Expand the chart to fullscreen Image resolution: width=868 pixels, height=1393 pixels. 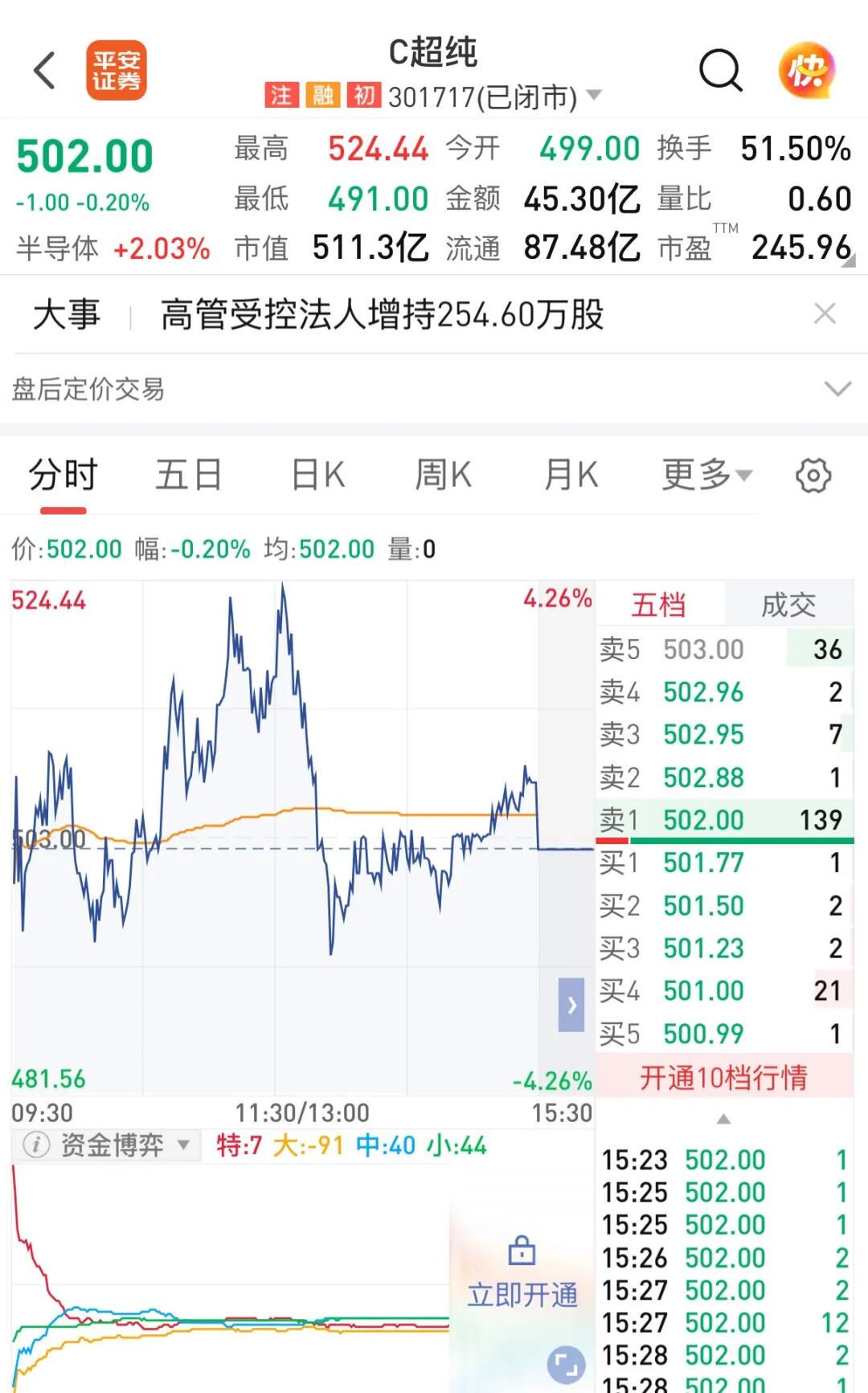pyautogui.click(x=567, y=1365)
